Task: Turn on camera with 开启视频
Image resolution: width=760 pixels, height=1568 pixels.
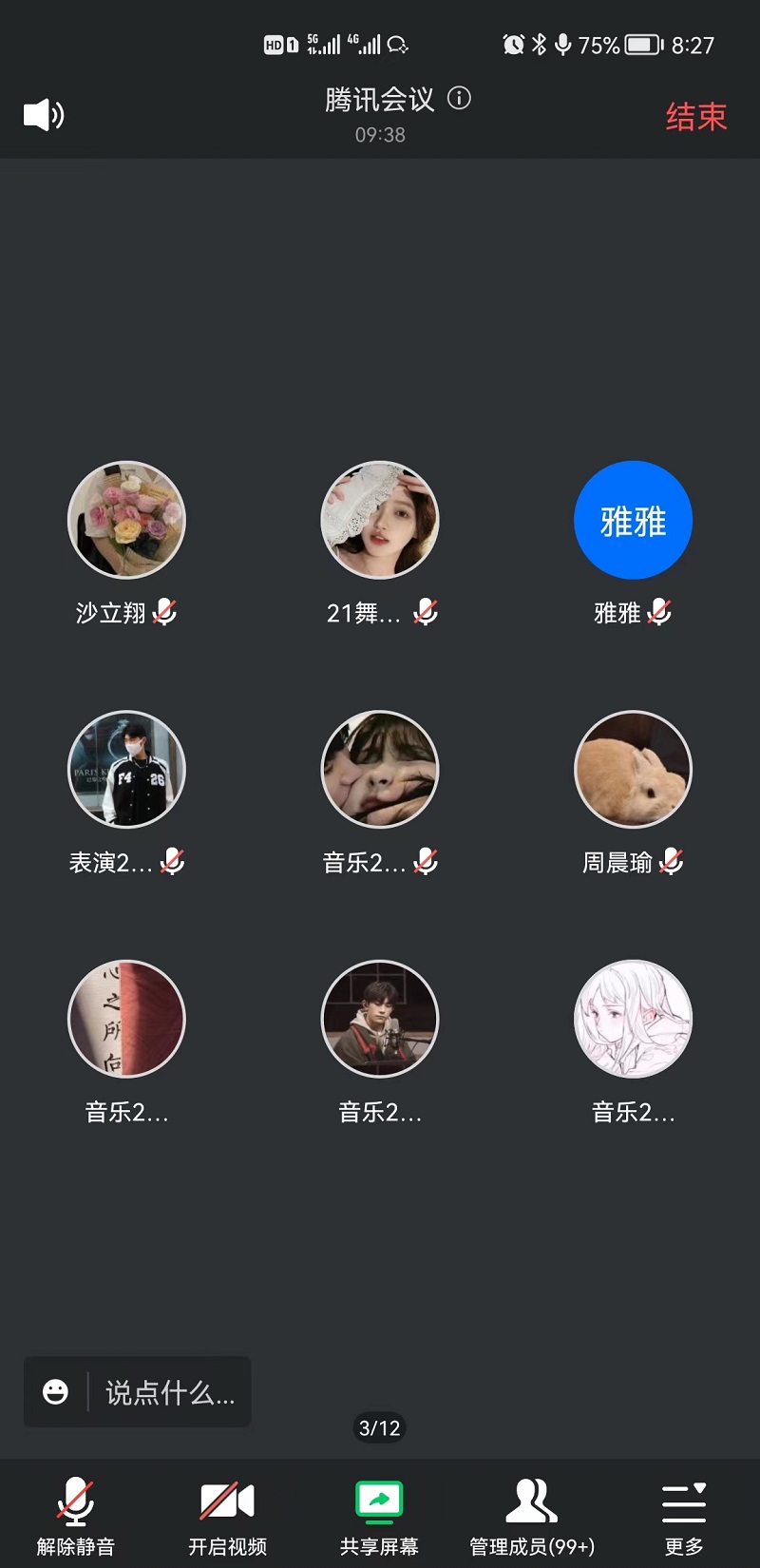Action: tap(227, 1516)
